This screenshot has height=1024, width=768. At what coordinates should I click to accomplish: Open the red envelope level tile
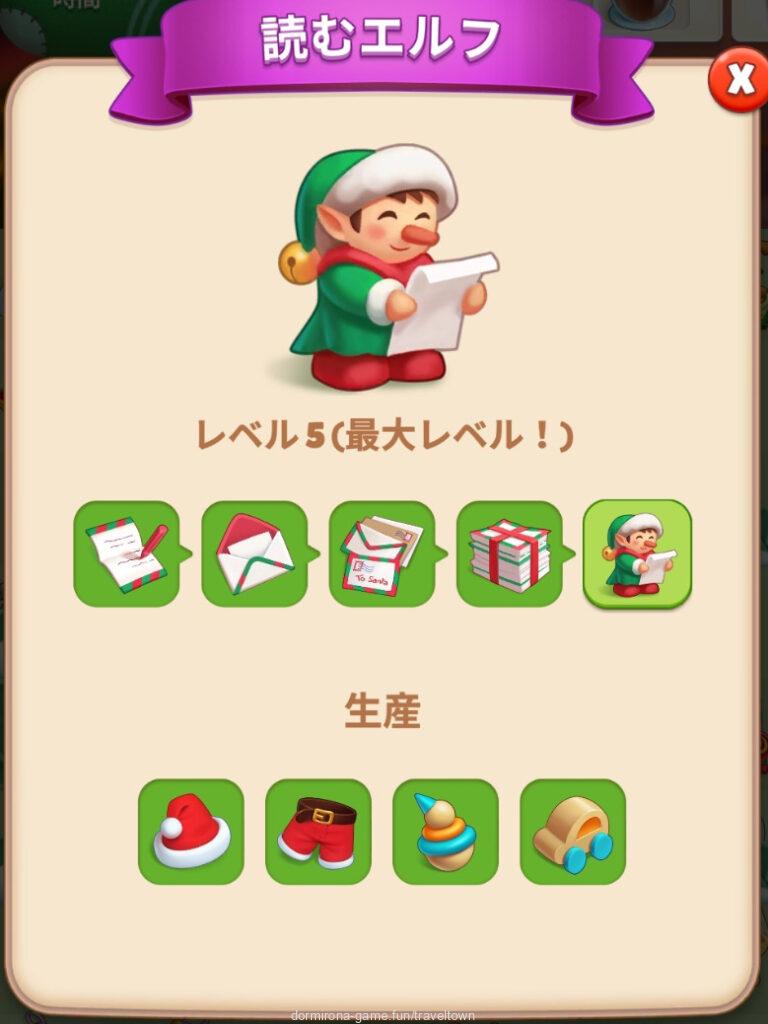pyautogui.click(x=255, y=554)
